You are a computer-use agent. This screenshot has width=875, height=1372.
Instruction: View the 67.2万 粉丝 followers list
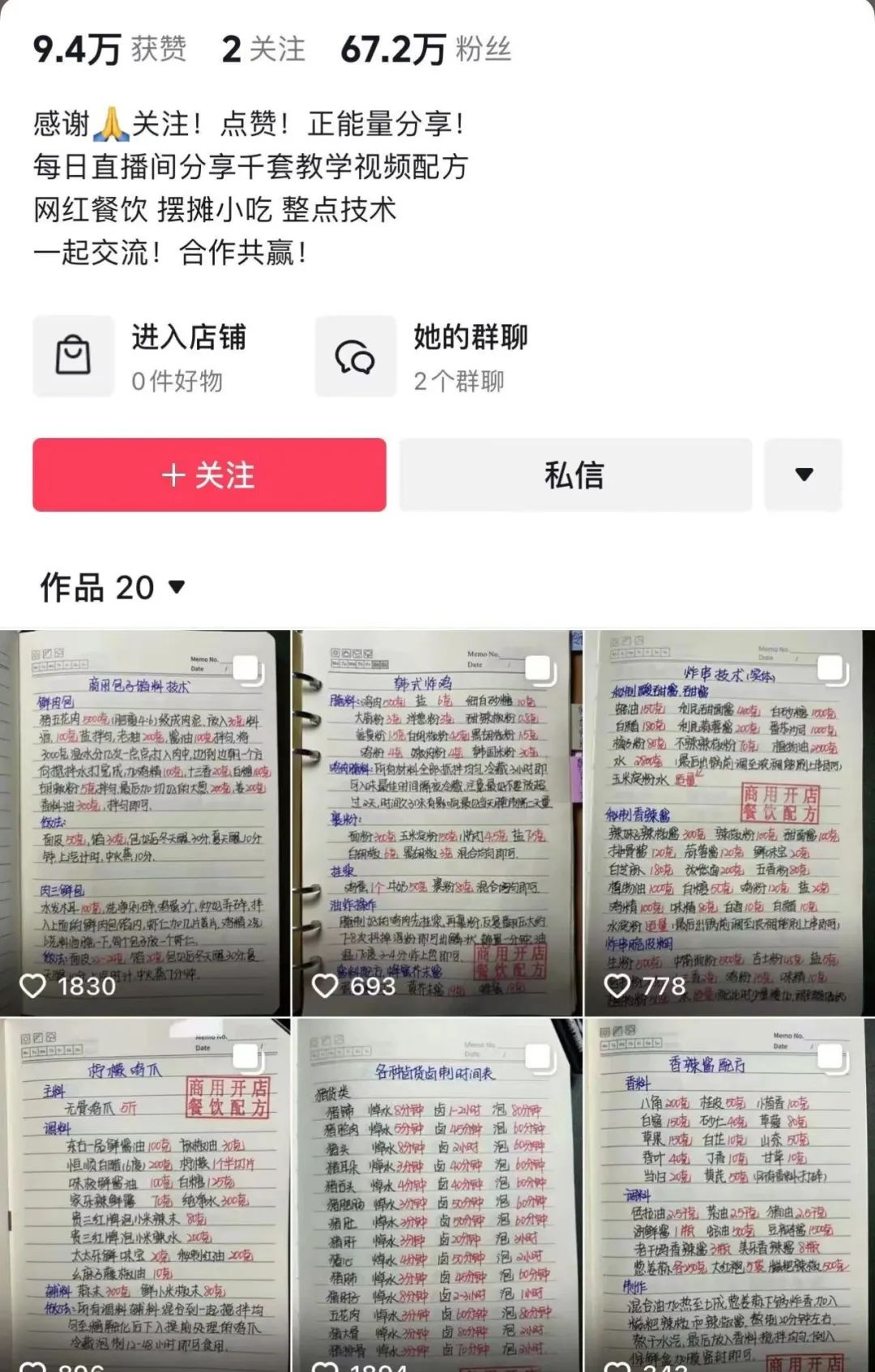[x=425, y=50]
